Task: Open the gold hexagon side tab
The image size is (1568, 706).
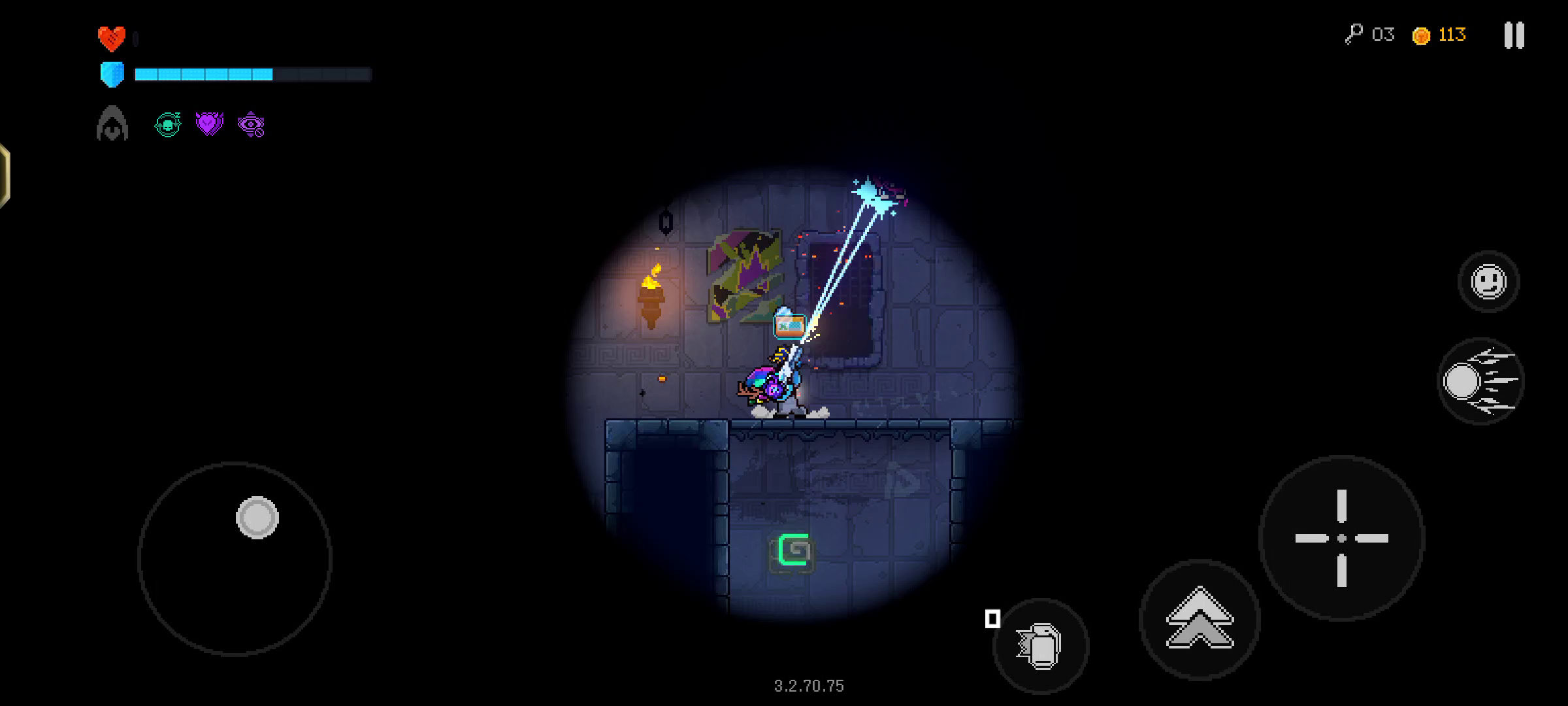Action: click(x=4, y=176)
